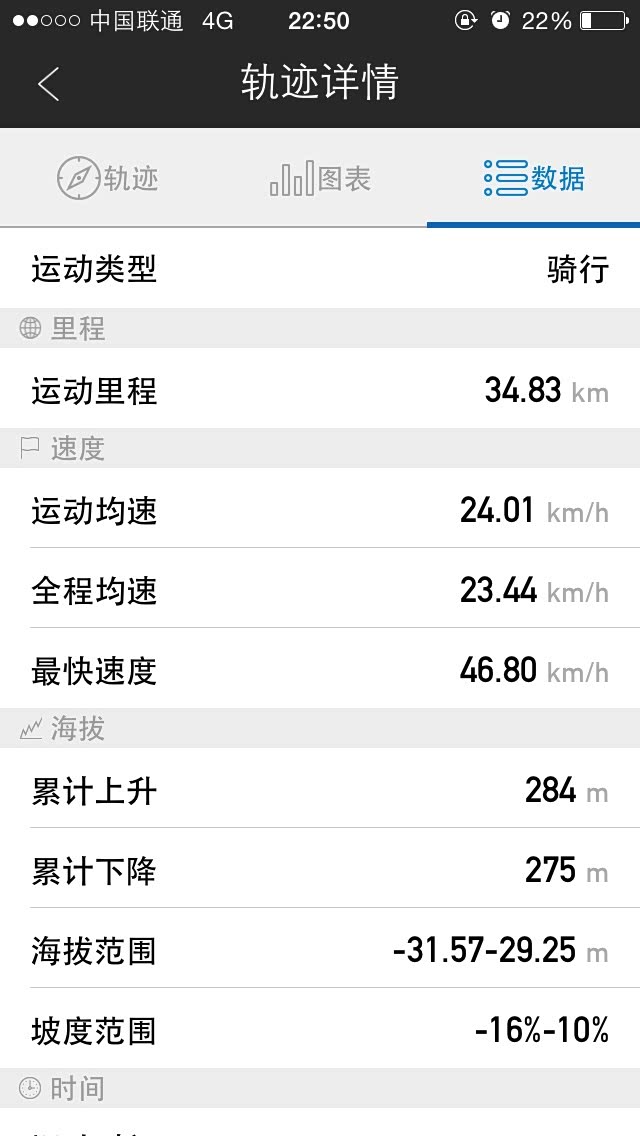Viewport: 640px width, 1136px height.
Task: Go back from 轨迹详情 page
Action: (48, 84)
